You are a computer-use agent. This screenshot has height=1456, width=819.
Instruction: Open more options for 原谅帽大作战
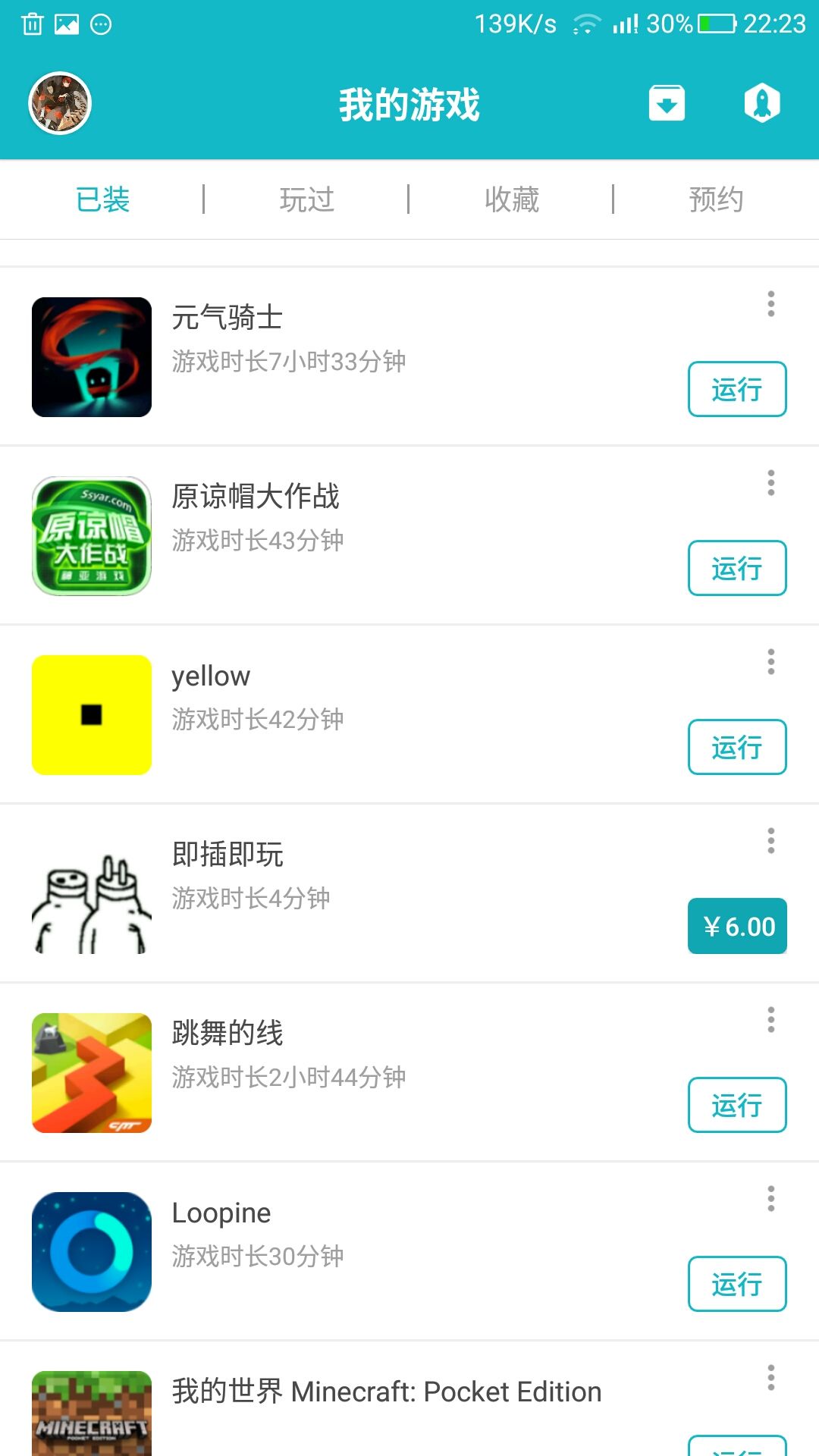(x=770, y=483)
